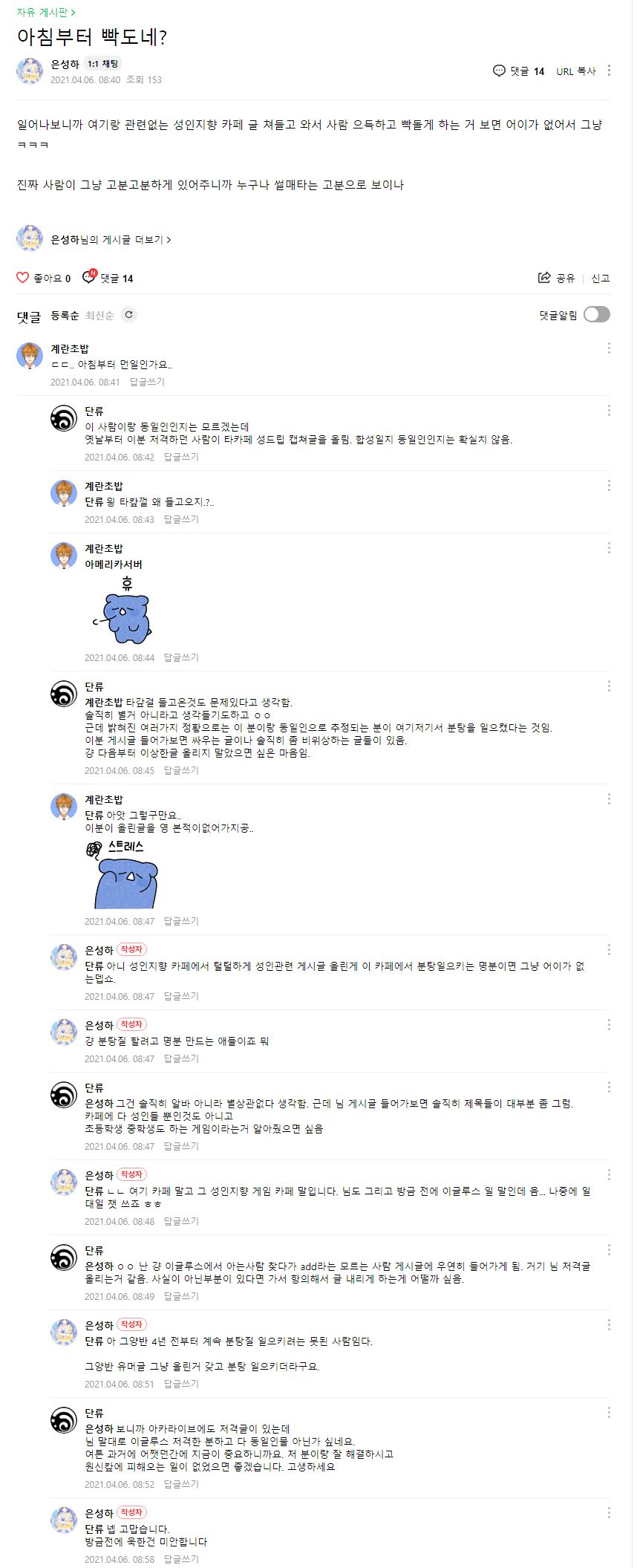
Task: Reply to 단류's 08:52 comment via 답글쓰기
Action: point(181,1484)
